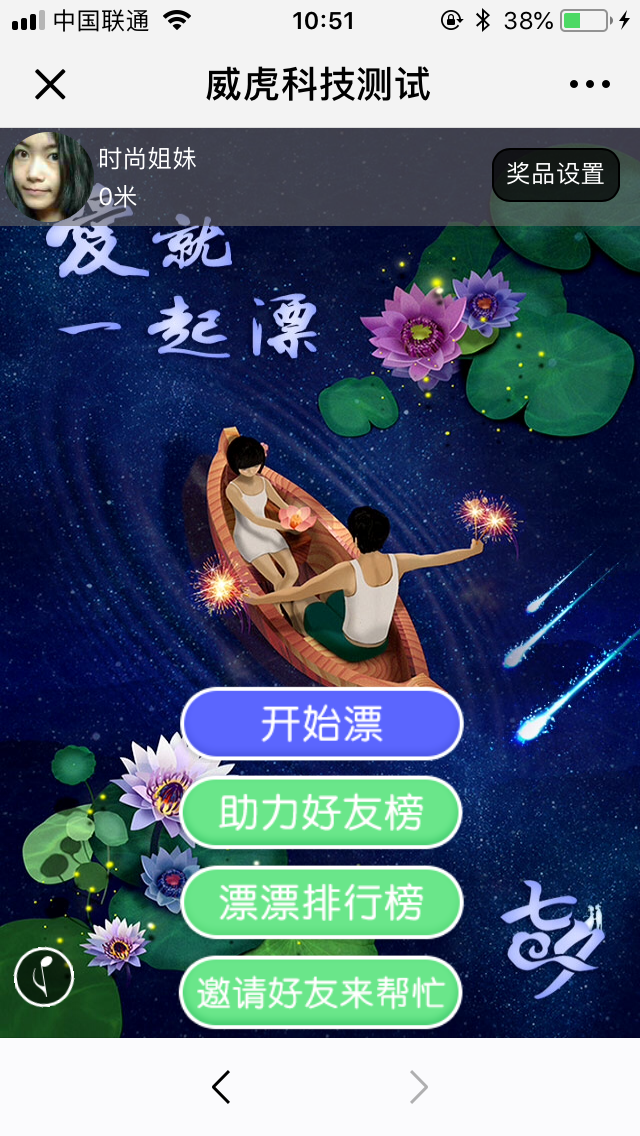This screenshot has width=640, height=1136.
Task: View the 漂漂排行榜 leaderboard
Action: click(x=321, y=902)
